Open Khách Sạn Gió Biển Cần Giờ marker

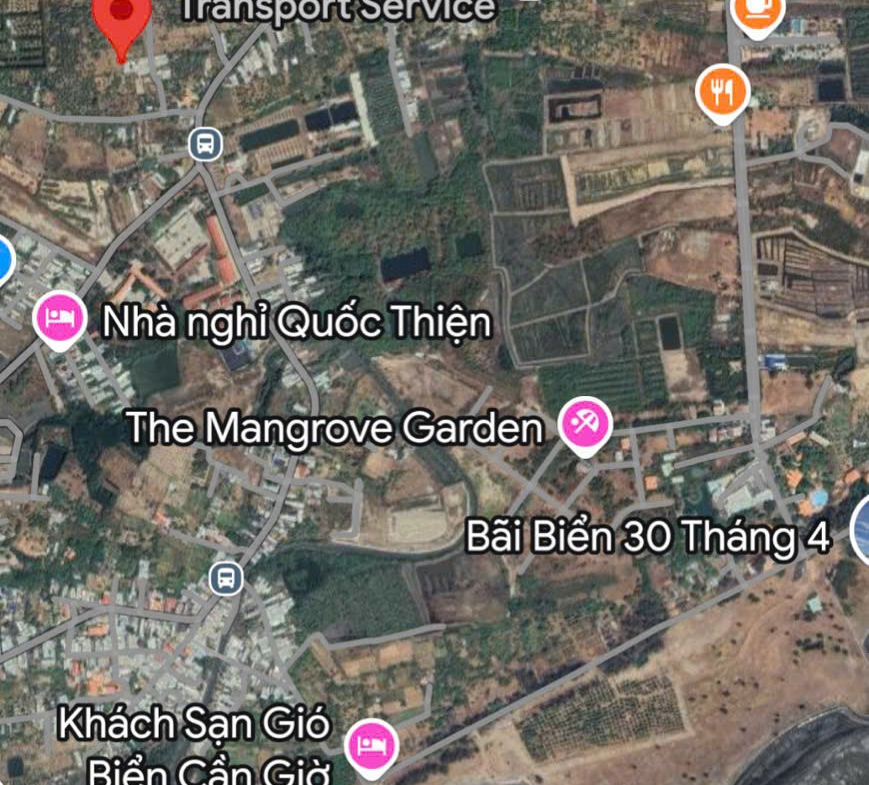tap(371, 746)
